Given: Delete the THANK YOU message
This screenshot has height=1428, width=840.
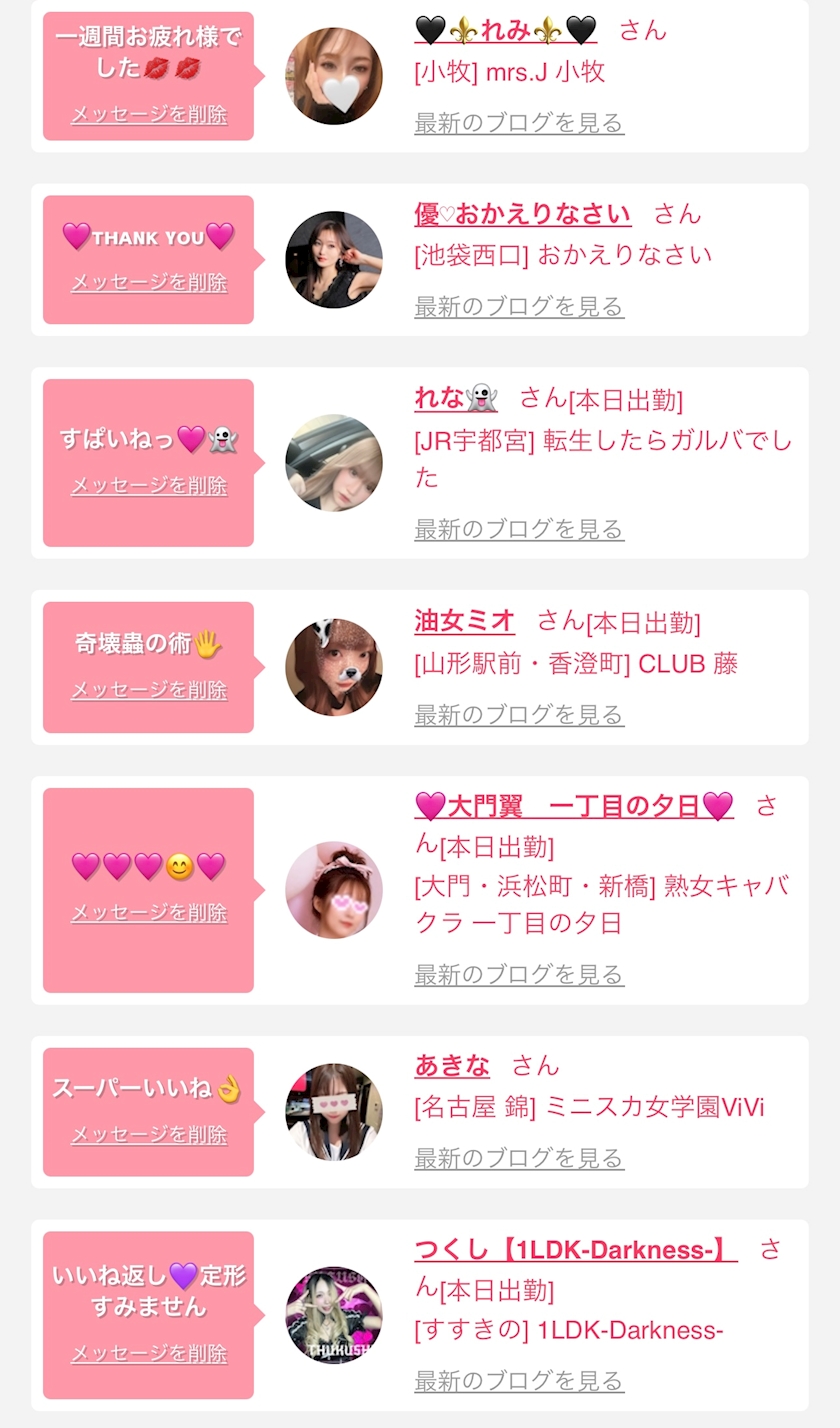Looking at the screenshot, I should point(149,282).
